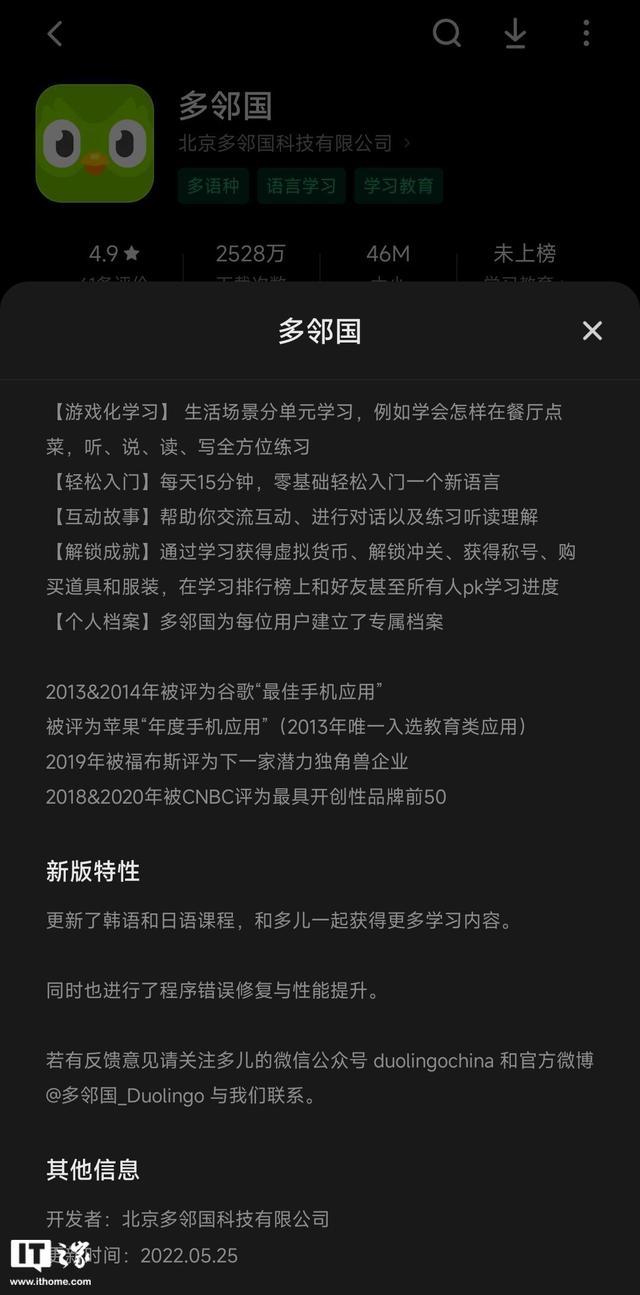Go back using the top arrow
Image resolution: width=640 pixels, height=1295 pixels.
click(55, 34)
